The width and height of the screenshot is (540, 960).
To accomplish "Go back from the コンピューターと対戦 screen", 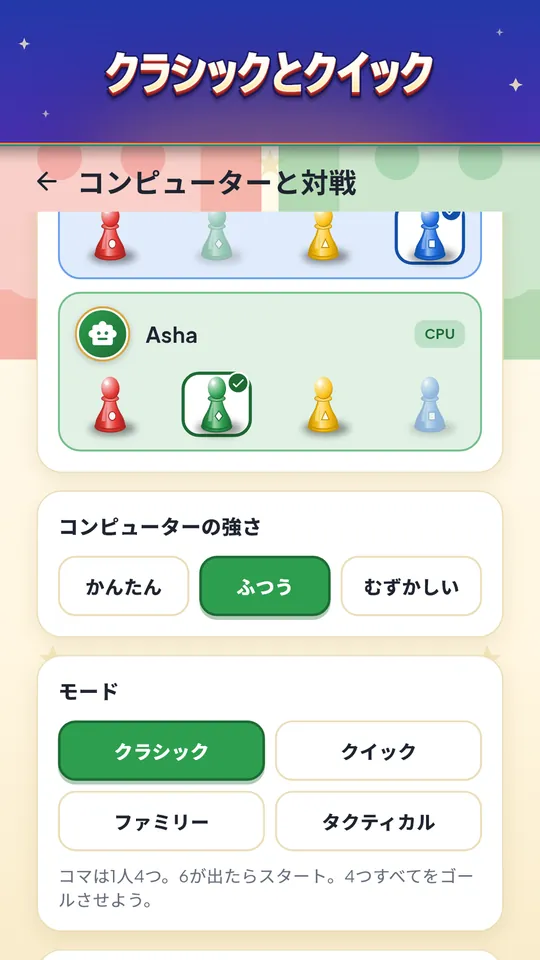I will (x=47, y=182).
